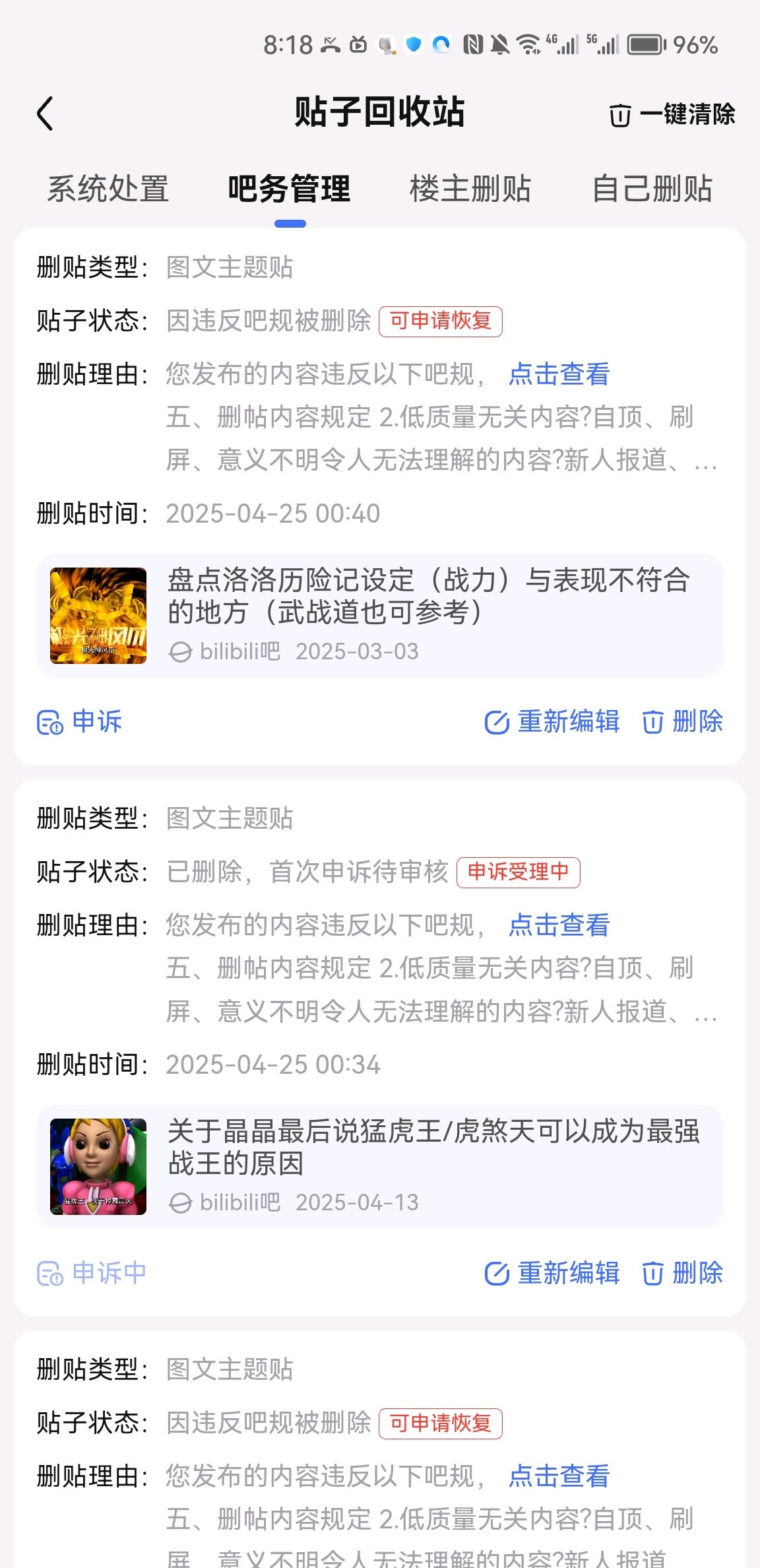
Task: Tap 点击查看 on the 猛虎王 post card
Action: [559, 925]
